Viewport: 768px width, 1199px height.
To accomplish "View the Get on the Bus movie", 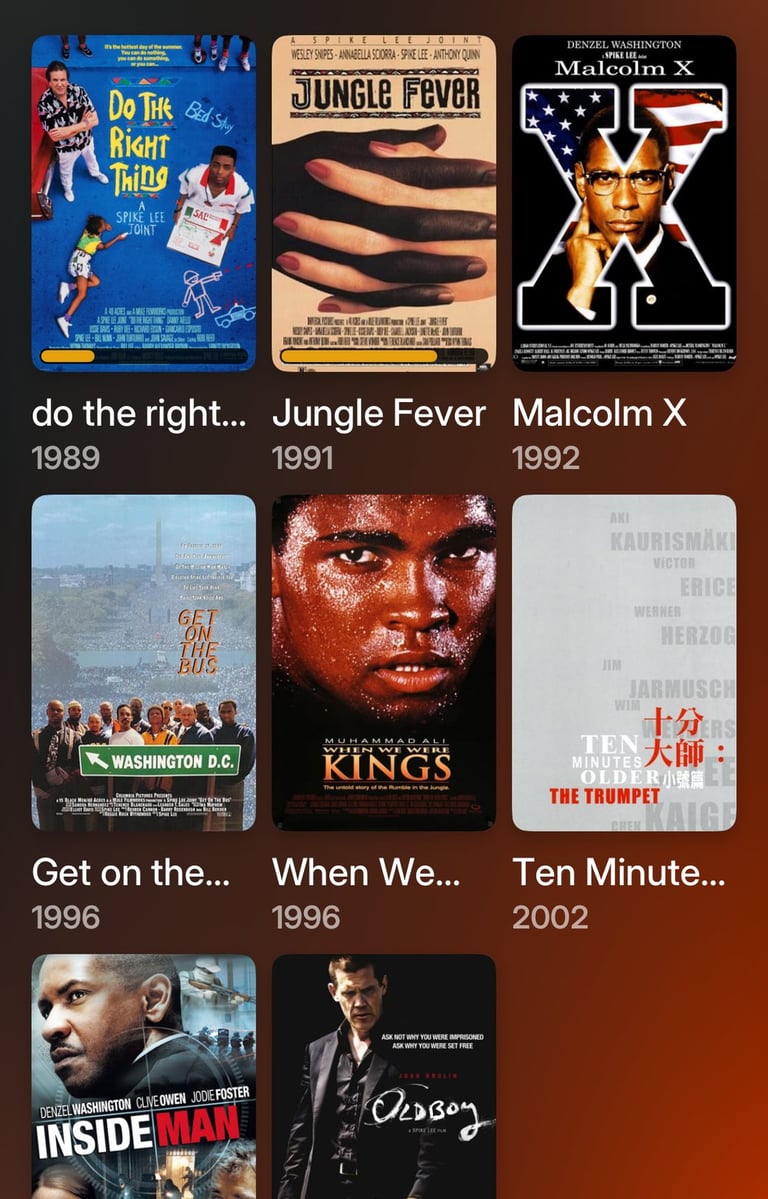I will [x=144, y=662].
